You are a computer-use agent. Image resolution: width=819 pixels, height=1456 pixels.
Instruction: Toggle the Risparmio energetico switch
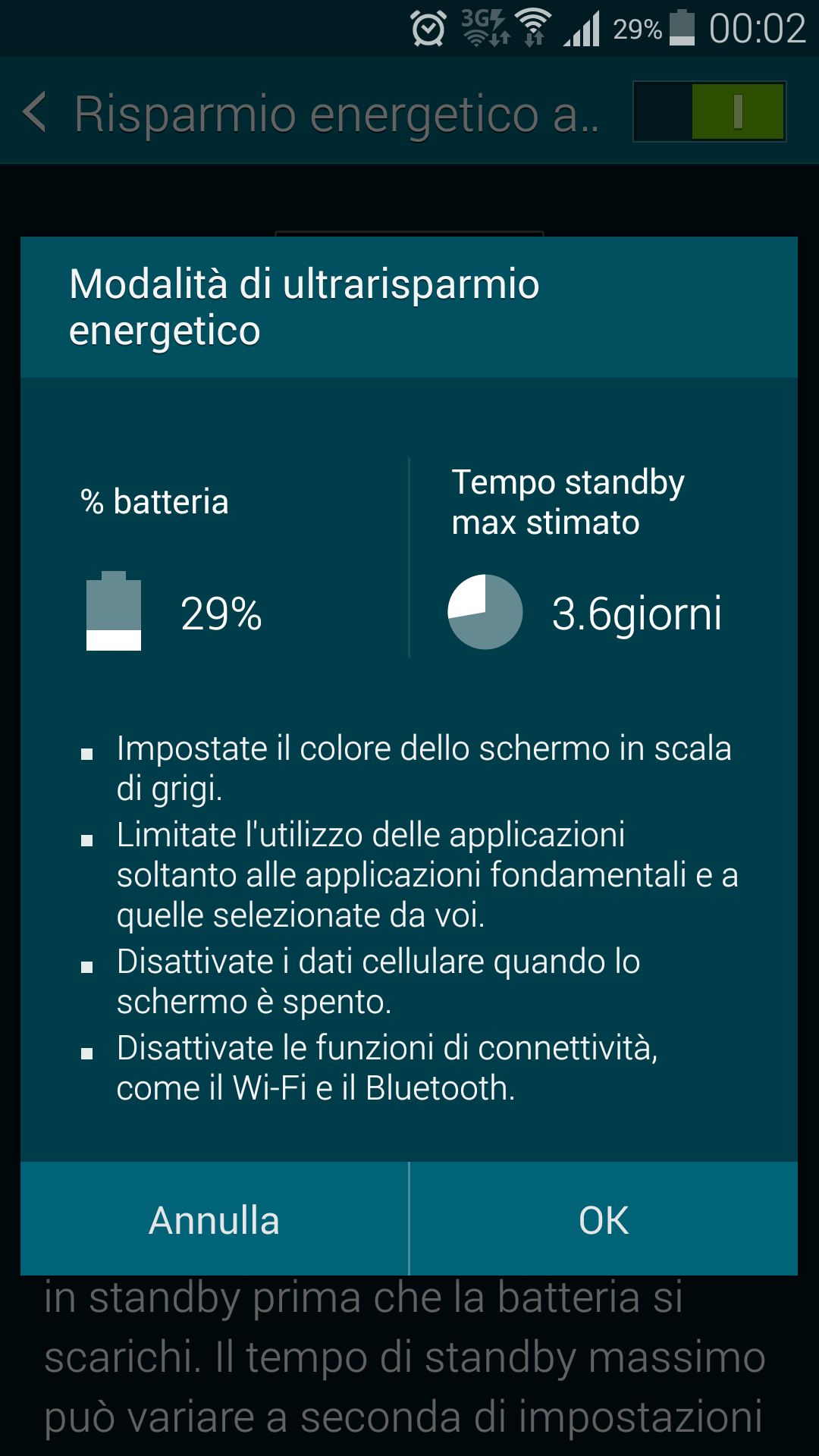710,111
